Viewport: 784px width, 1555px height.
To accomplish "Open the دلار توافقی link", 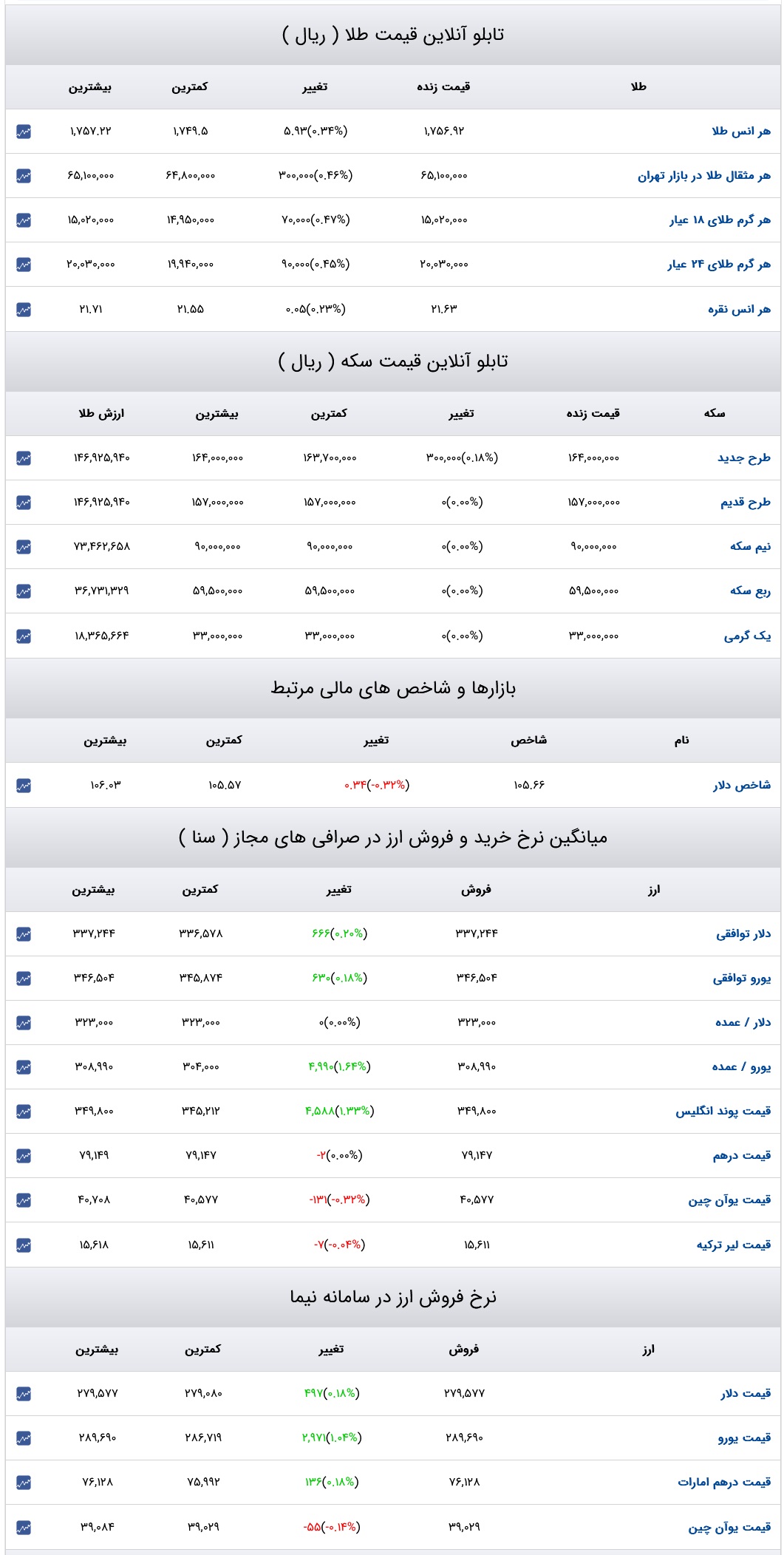I will pos(743,934).
